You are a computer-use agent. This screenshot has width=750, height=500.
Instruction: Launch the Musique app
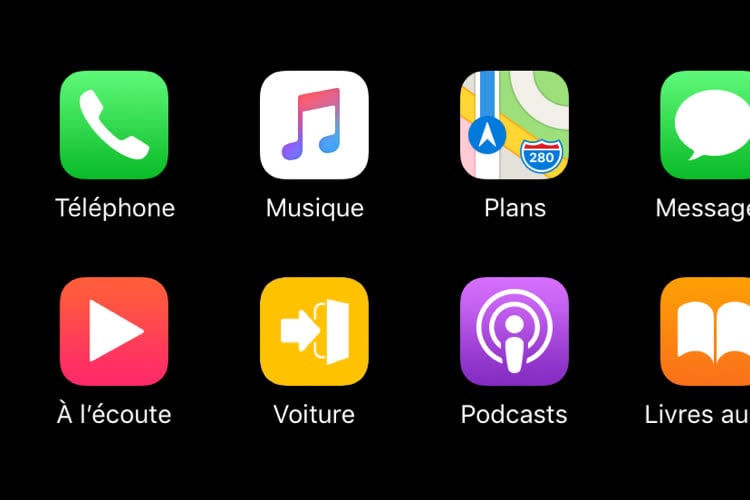click(314, 125)
